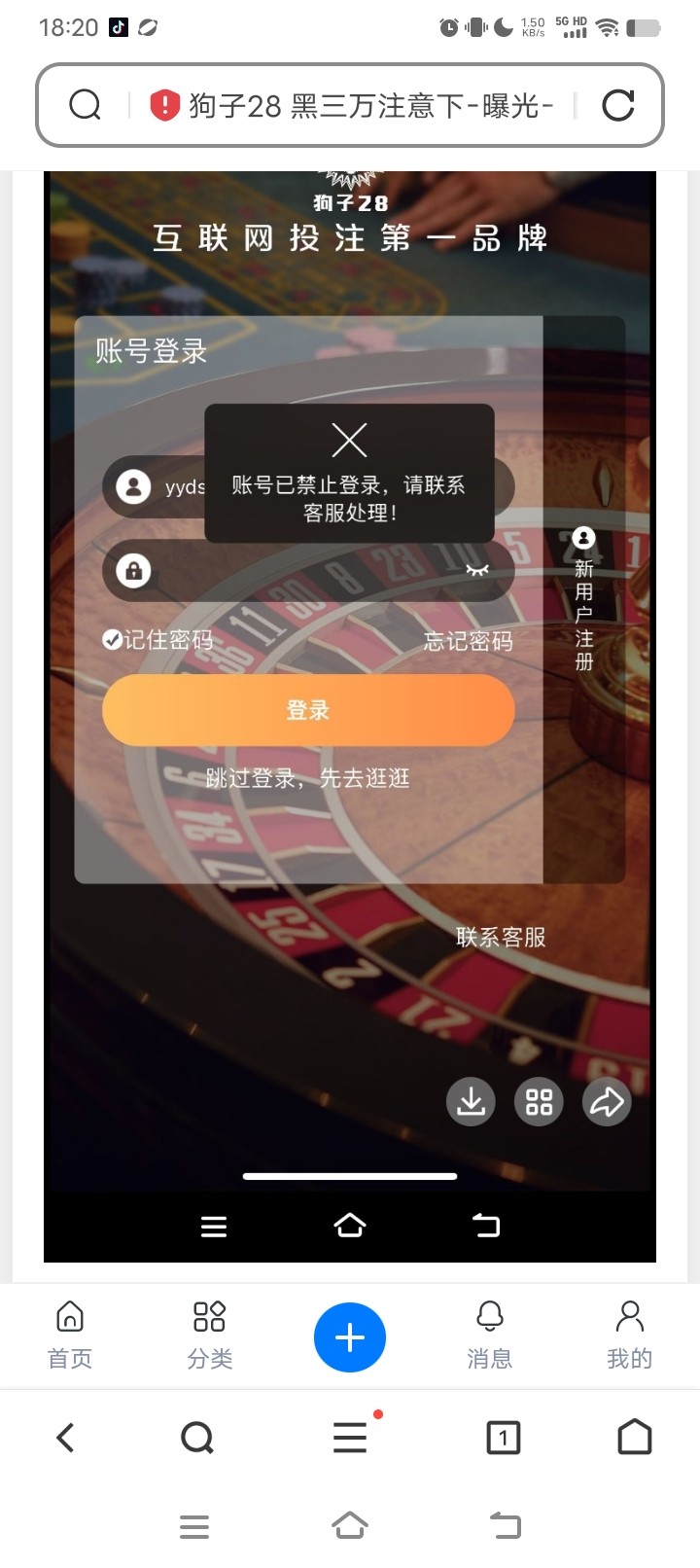Switch to the 我的 tab

click(x=629, y=1335)
